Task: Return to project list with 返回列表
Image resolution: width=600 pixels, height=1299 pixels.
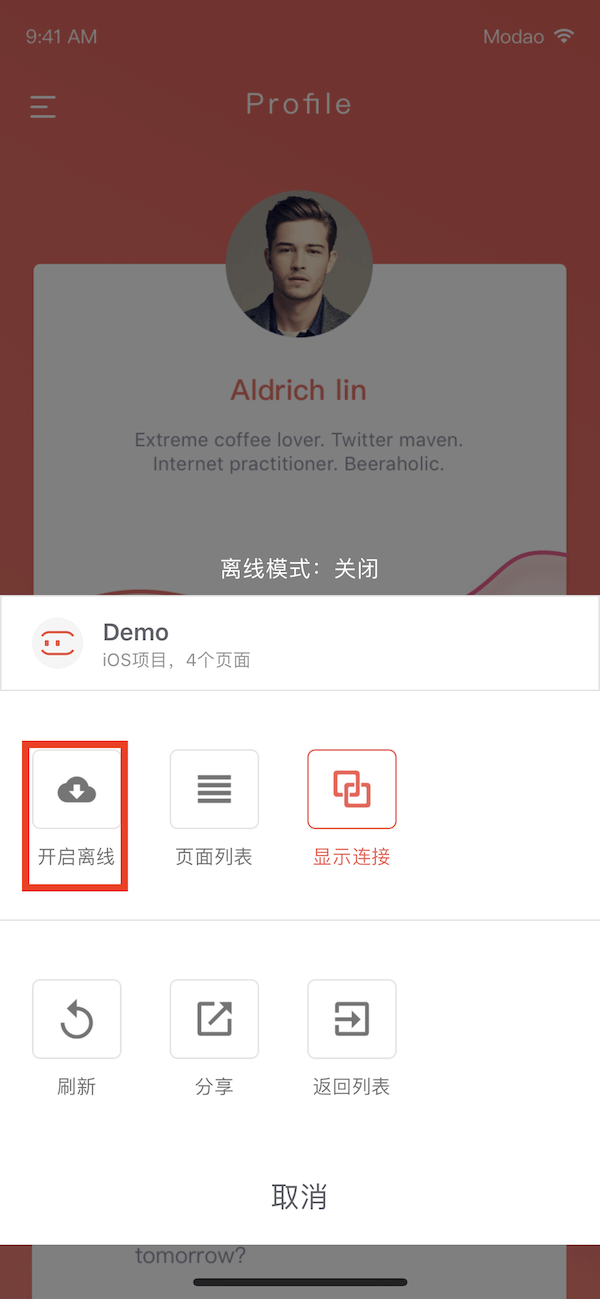Action: pos(351,1019)
